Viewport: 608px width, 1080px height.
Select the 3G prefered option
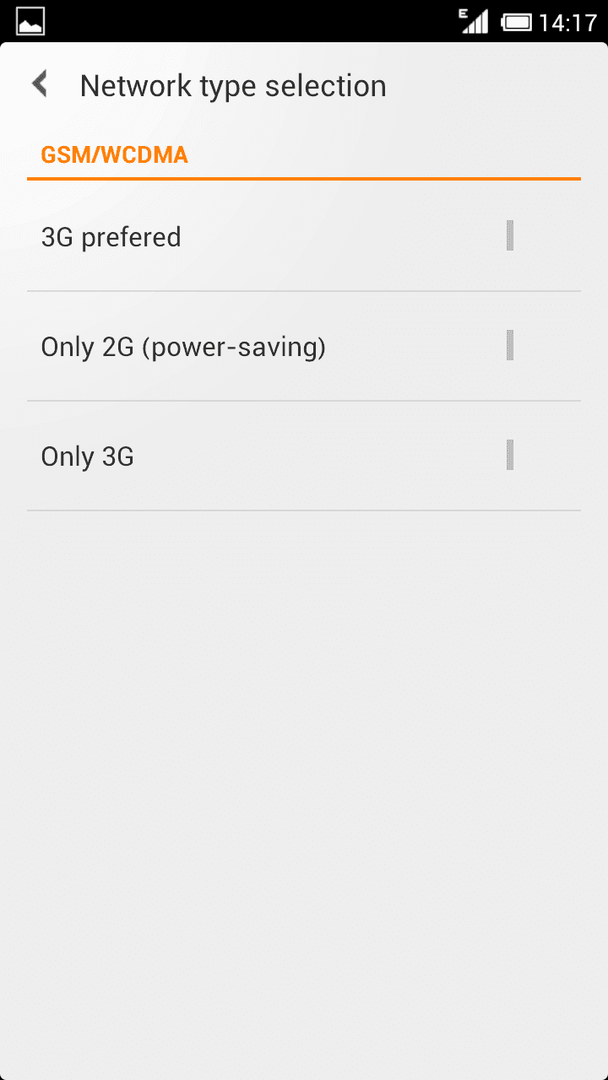tap(304, 236)
